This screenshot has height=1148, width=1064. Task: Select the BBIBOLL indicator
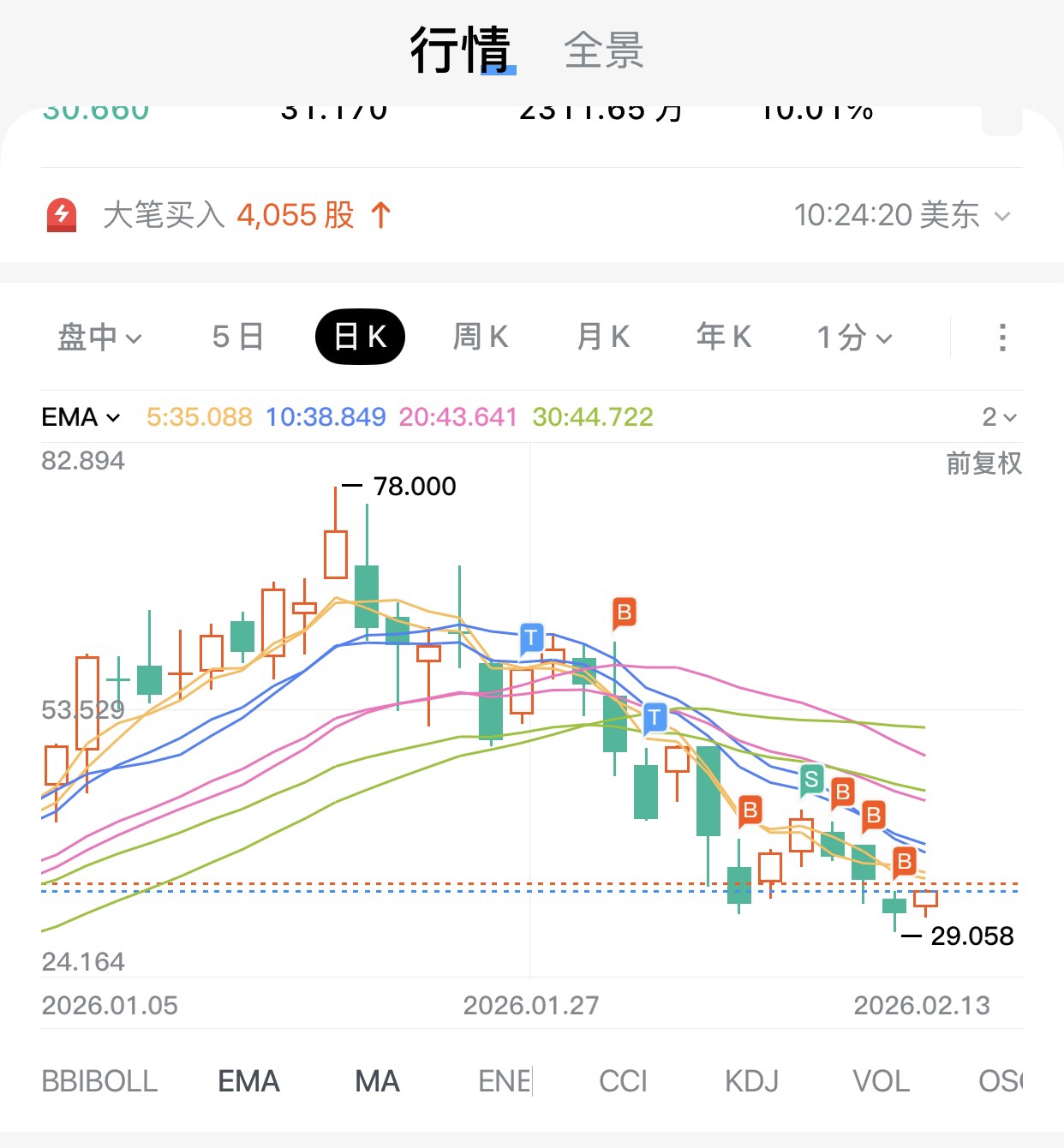(99, 1081)
